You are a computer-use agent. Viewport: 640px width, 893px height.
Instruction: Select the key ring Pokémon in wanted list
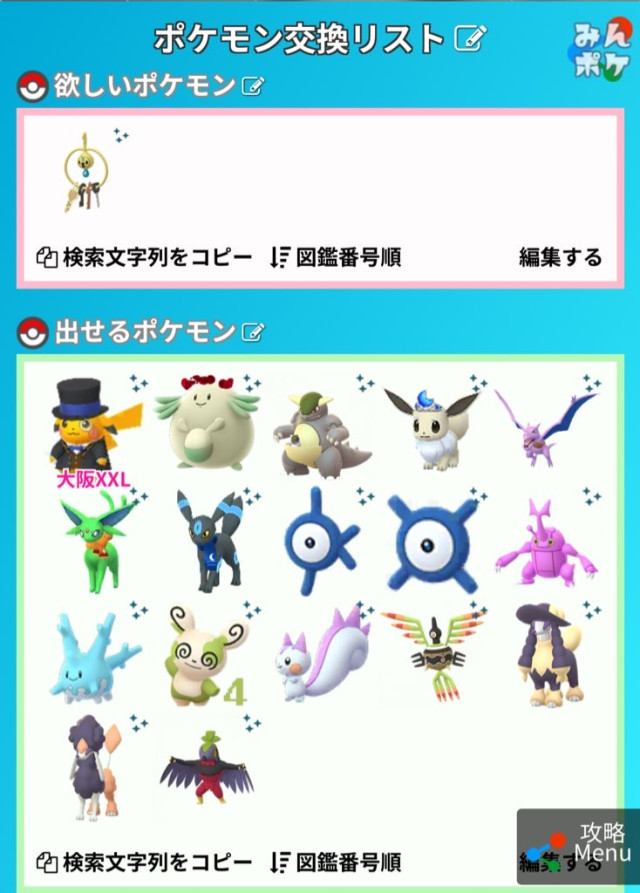point(82,172)
